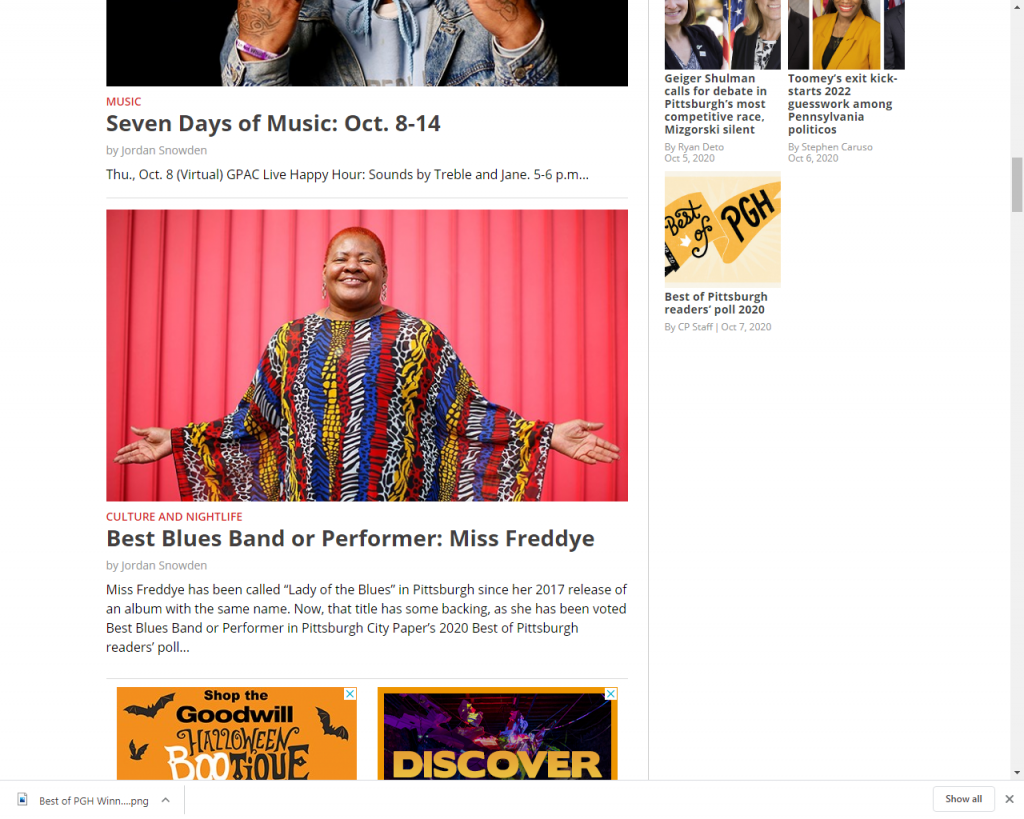This screenshot has height=819, width=1024.
Task: Close the downloads bar
Action: (1009, 799)
